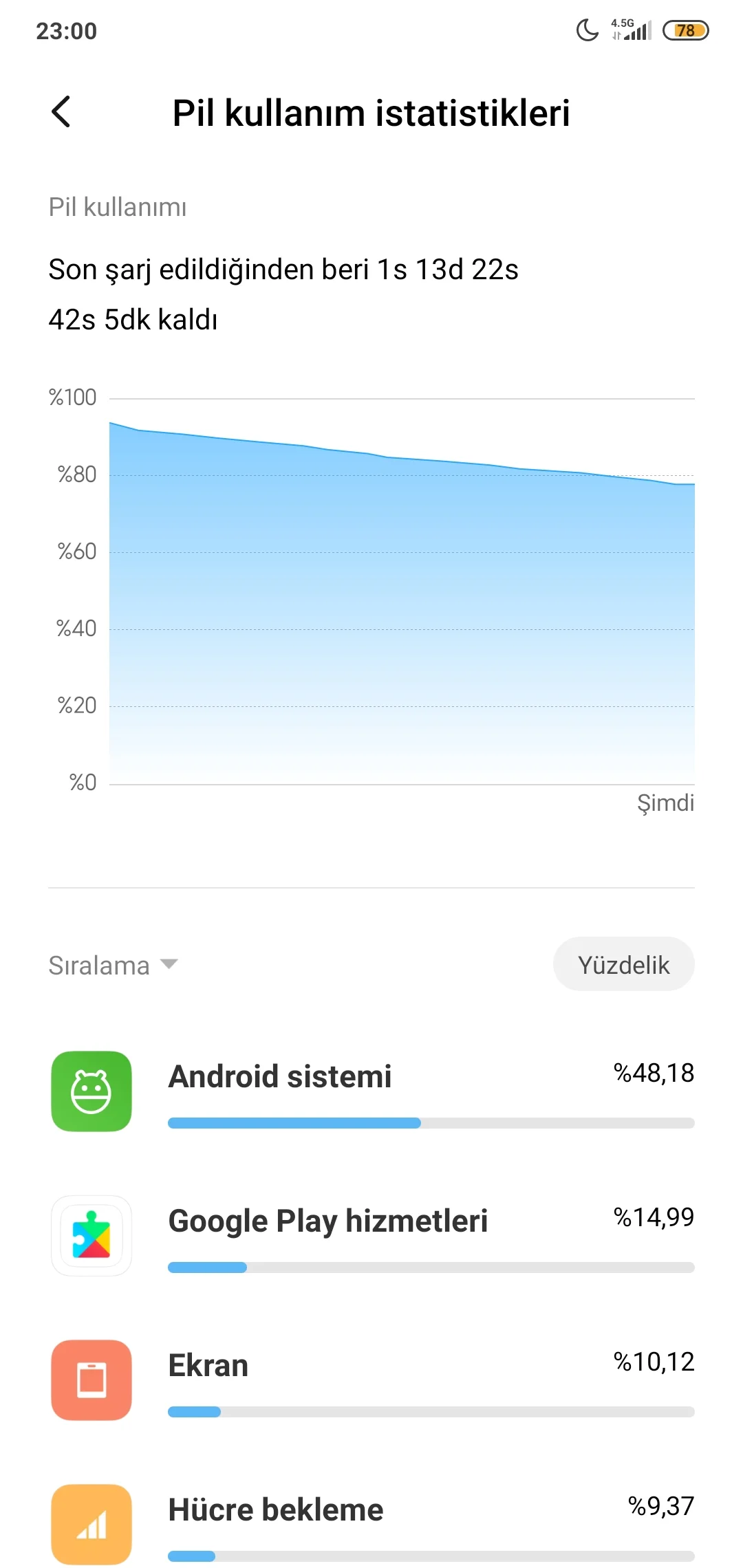Screen dimensions: 743x1568
Task: Go back from battery usage statistics
Action: (61, 112)
